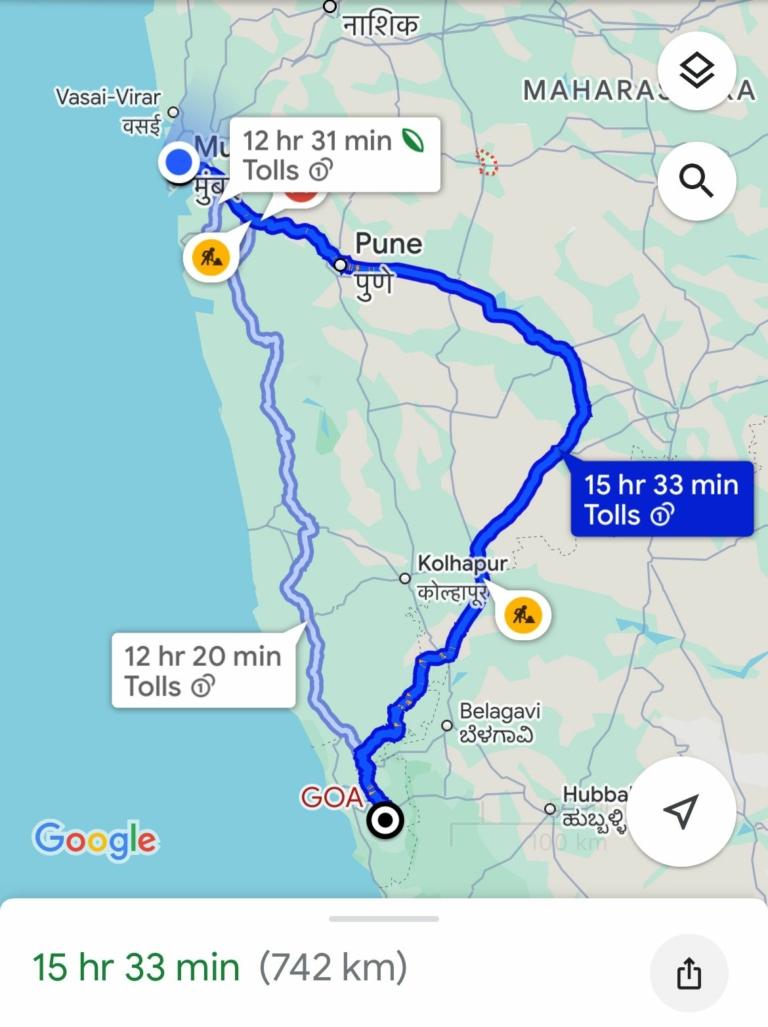The image size is (768, 1027).
Task: Tap the 15 hr 33 min route label
Action: [661, 500]
